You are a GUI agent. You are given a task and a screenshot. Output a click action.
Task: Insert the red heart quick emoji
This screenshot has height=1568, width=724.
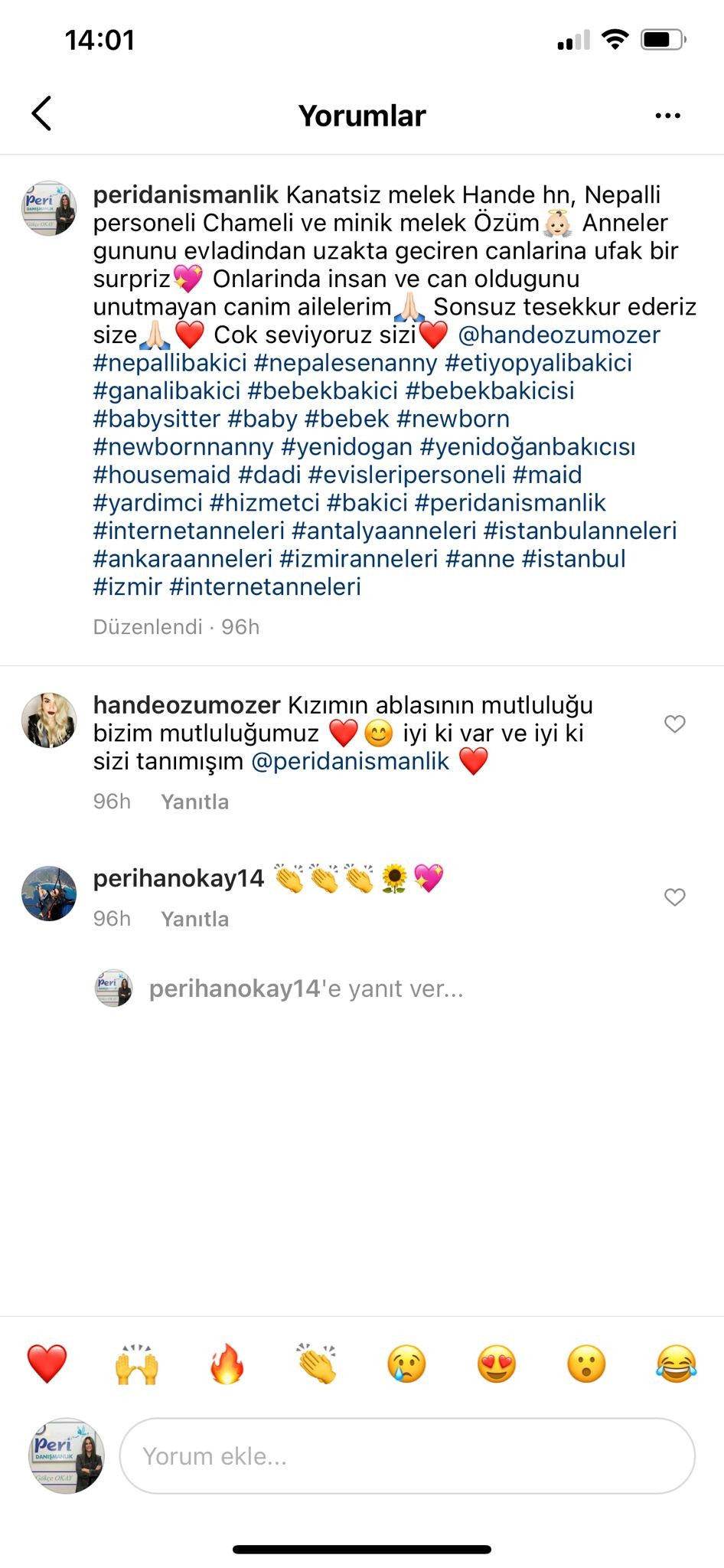pyautogui.click(x=47, y=1364)
